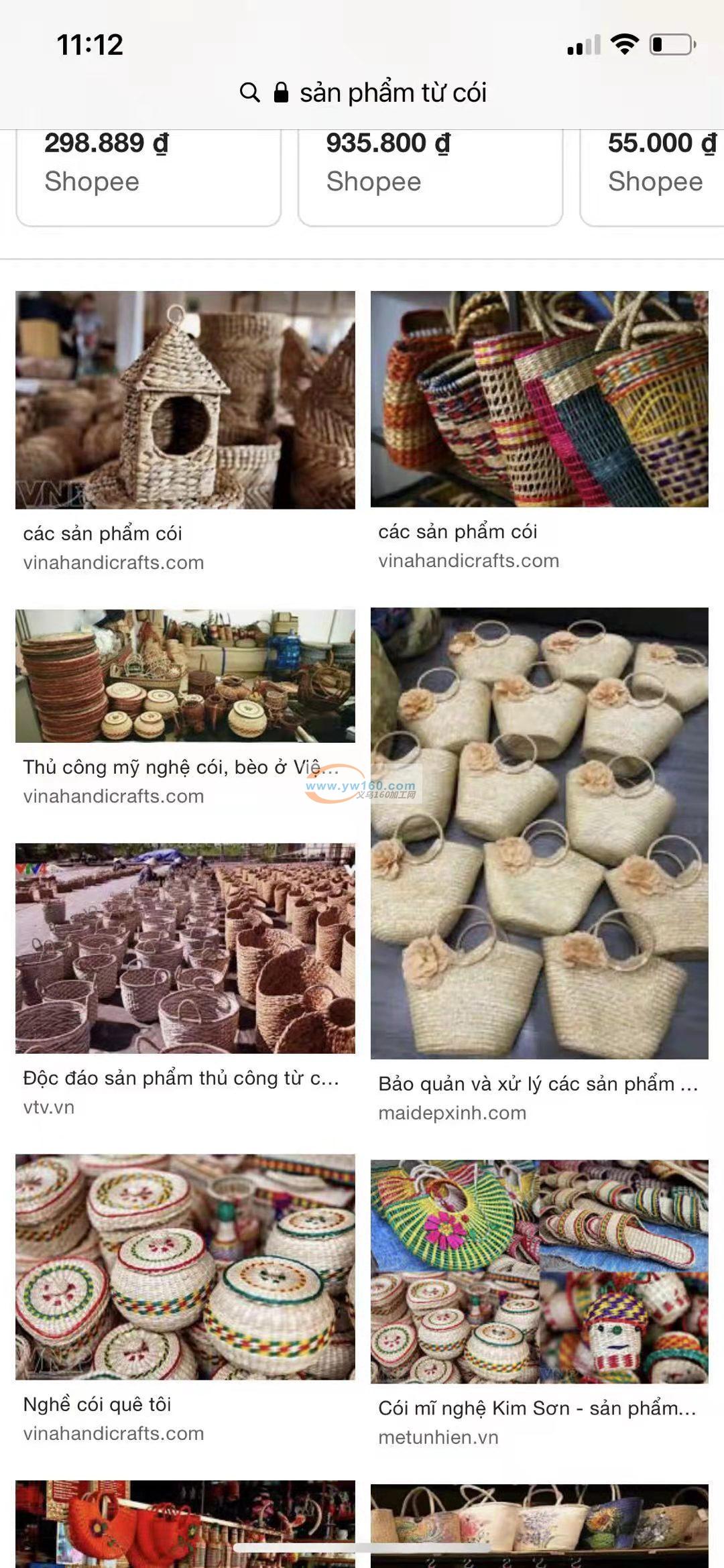Open Thủ công mỹ nghệ cói, bèo result
Screen dimensions: 724x1568
[x=185, y=676]
